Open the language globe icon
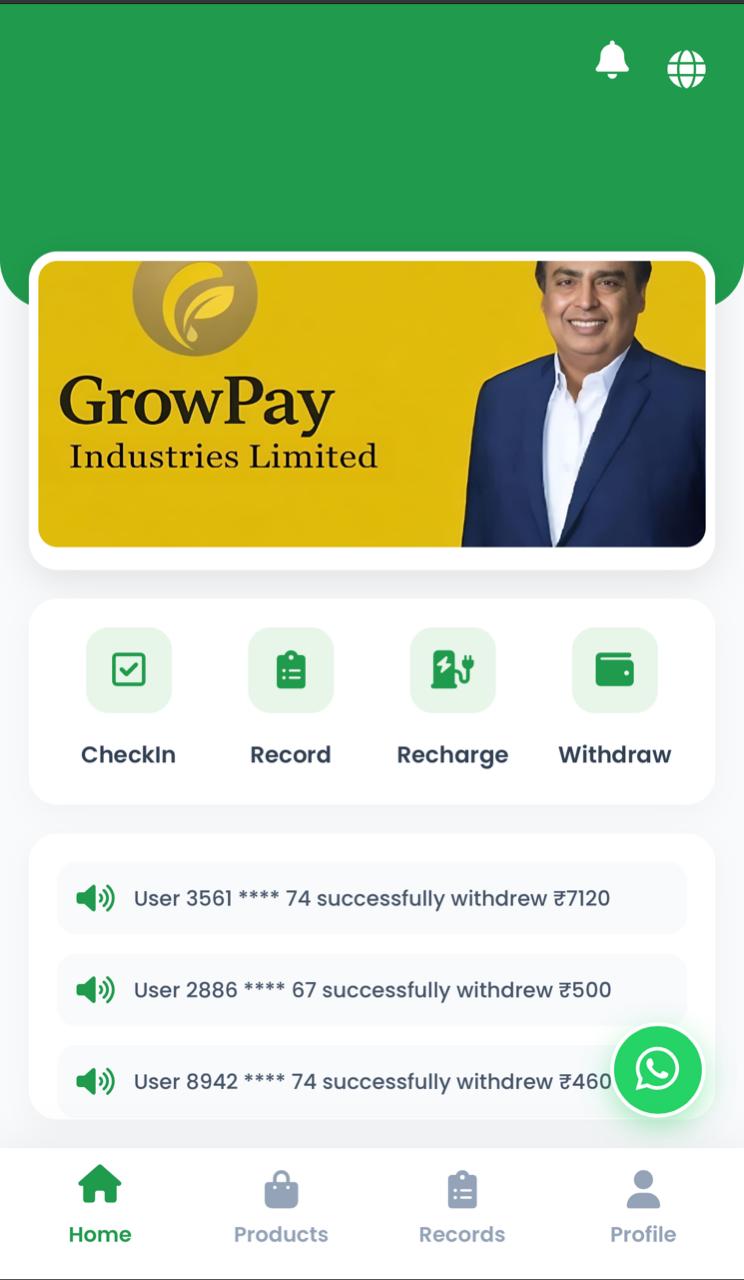 point(686,69)
